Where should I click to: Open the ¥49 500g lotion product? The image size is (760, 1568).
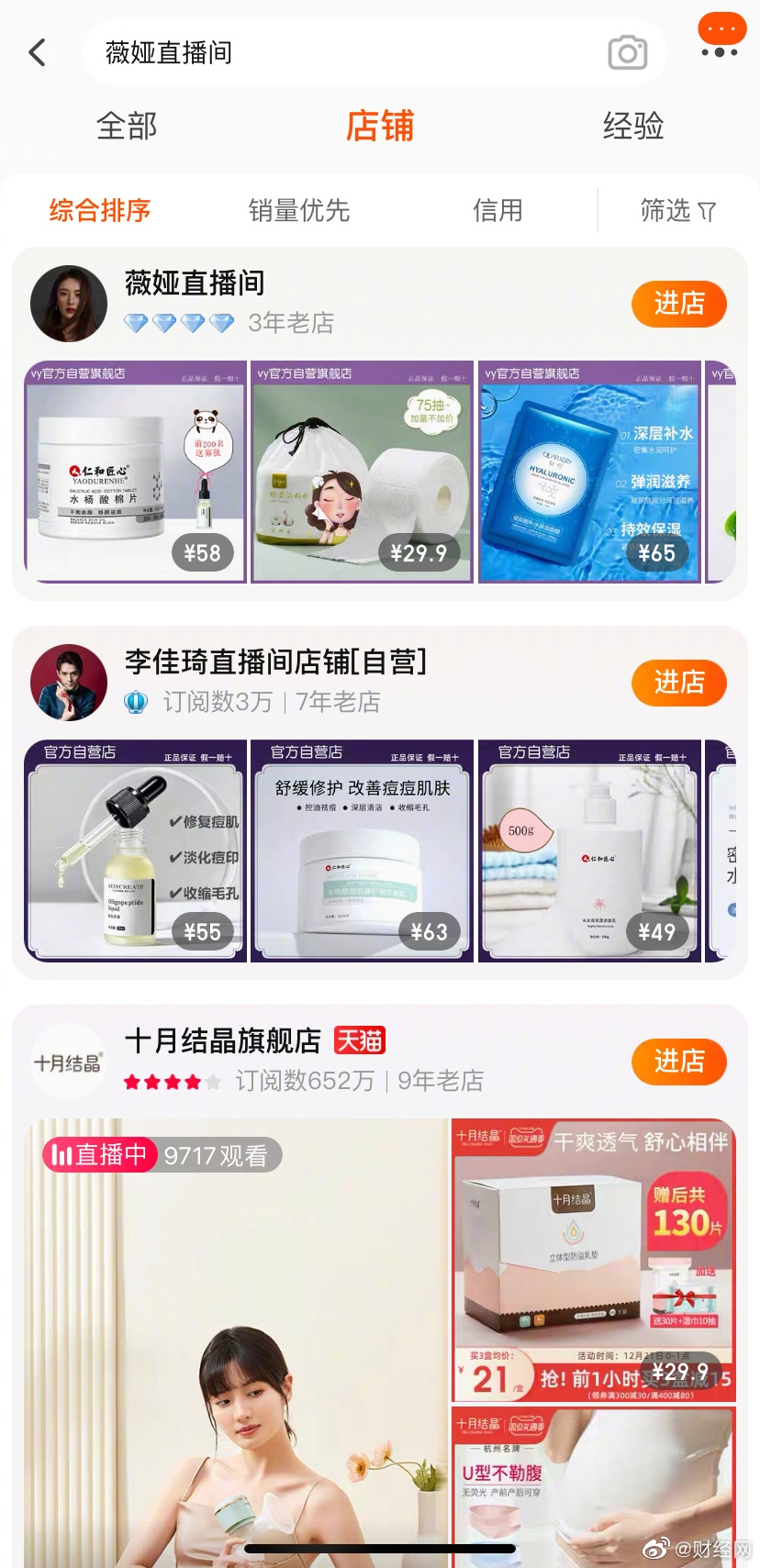click(x=589, y=851)
